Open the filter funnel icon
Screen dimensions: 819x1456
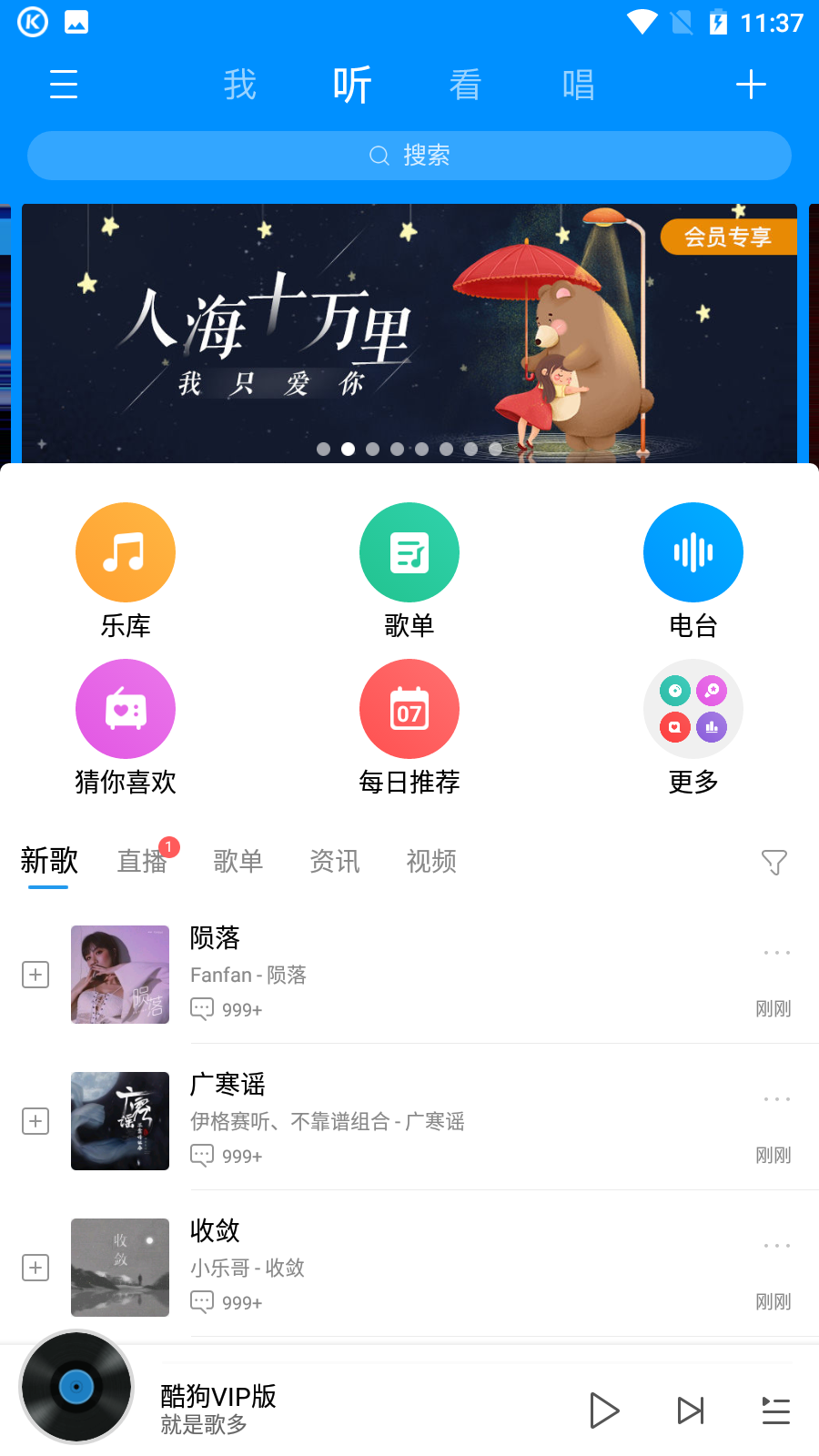[x=773, y=862]
